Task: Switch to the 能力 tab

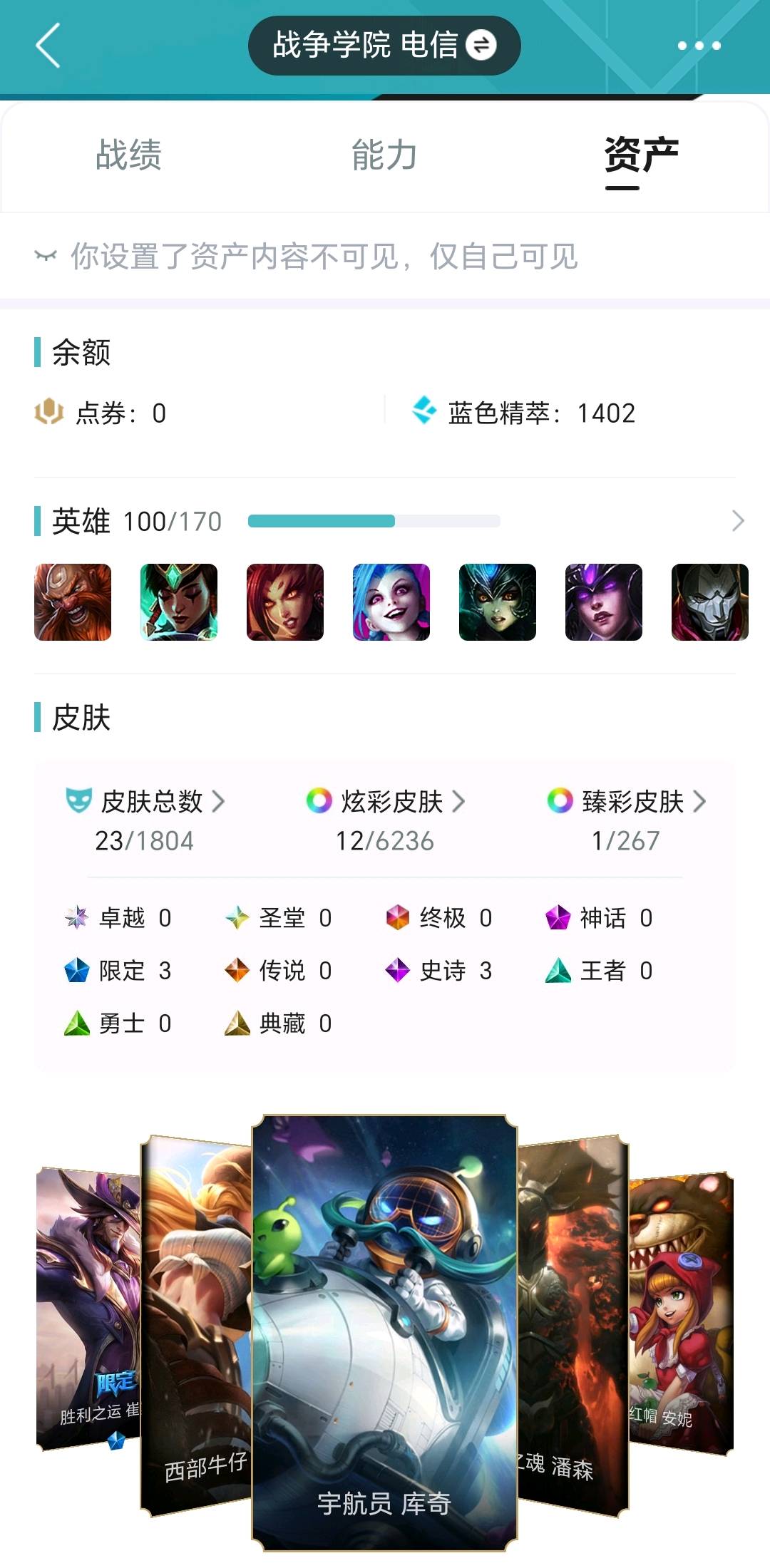Action: pos(385,155)
